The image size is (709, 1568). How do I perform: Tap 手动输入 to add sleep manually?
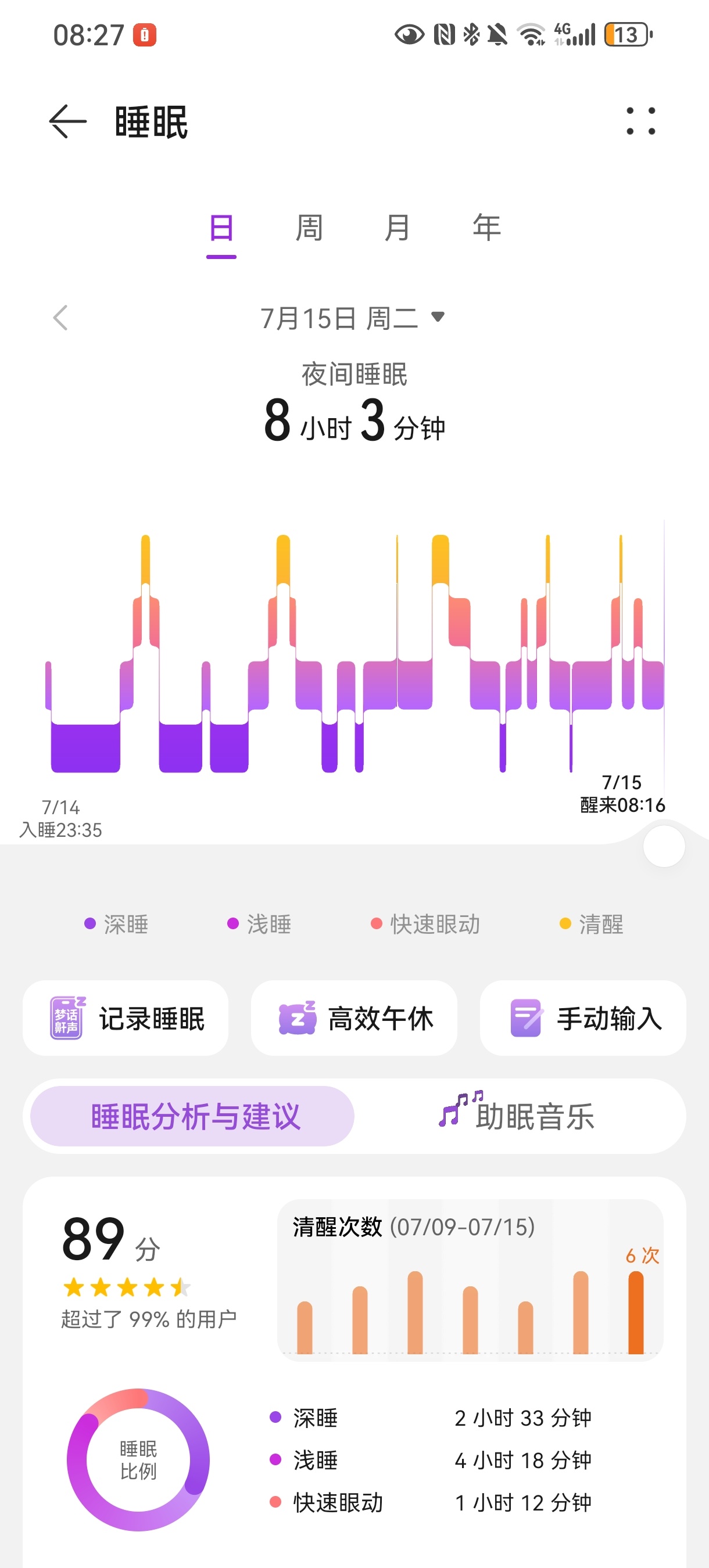[583, 1017]
